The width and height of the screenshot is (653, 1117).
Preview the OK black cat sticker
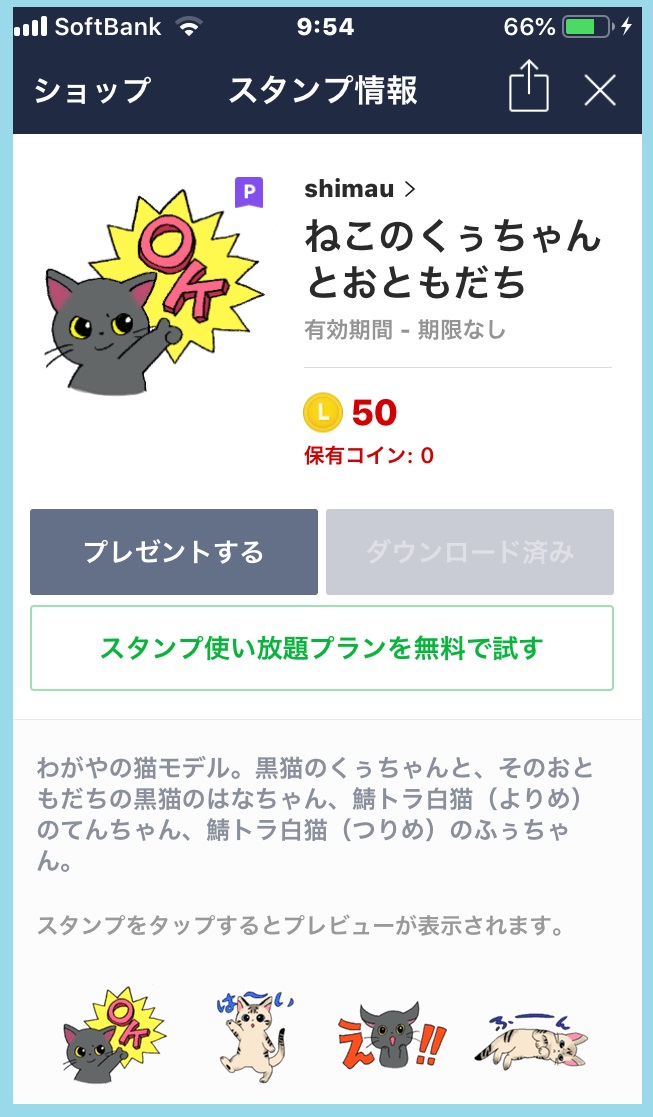(x=113, y=1038)
